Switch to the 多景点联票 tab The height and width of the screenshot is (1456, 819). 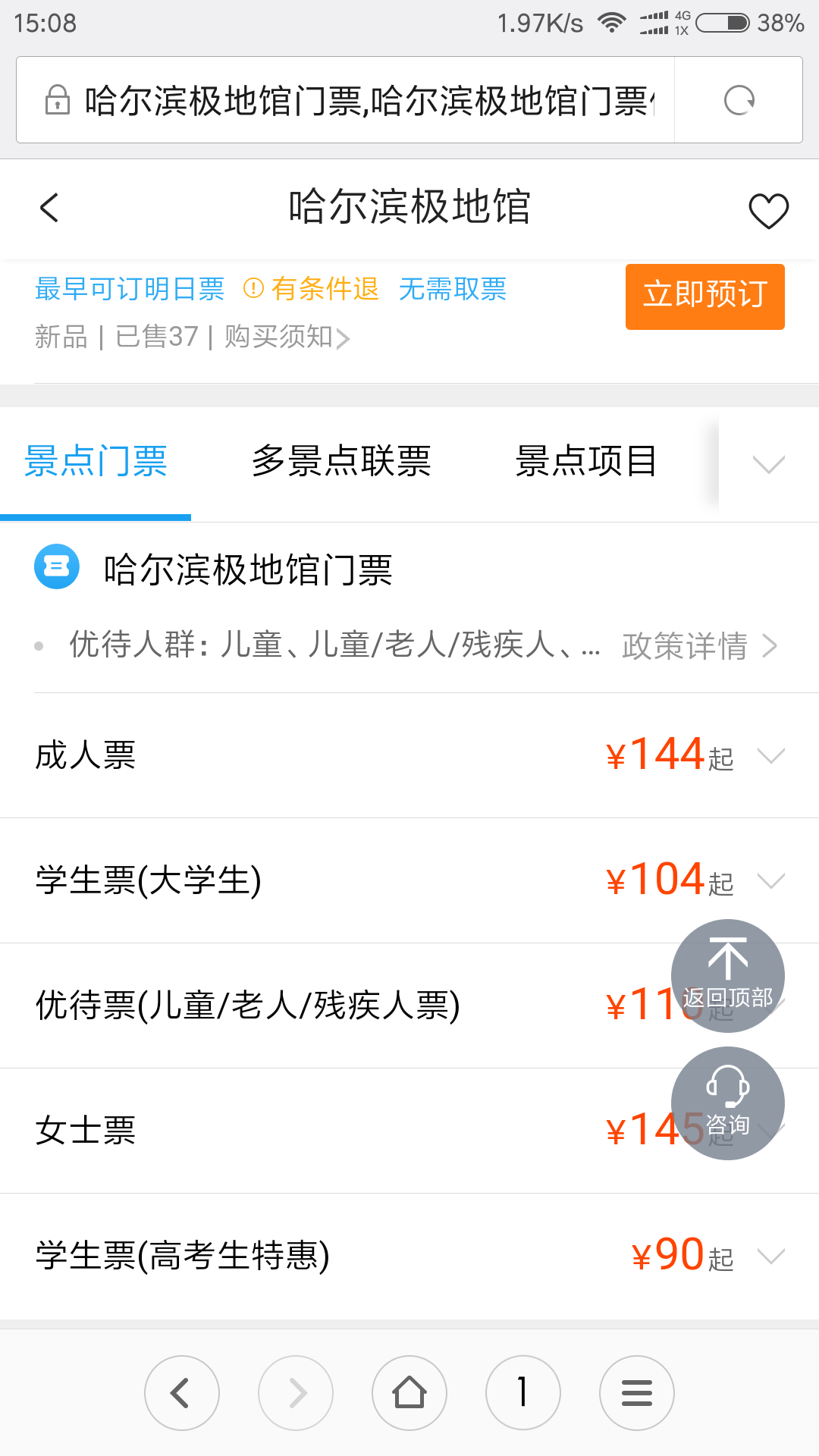341,461
